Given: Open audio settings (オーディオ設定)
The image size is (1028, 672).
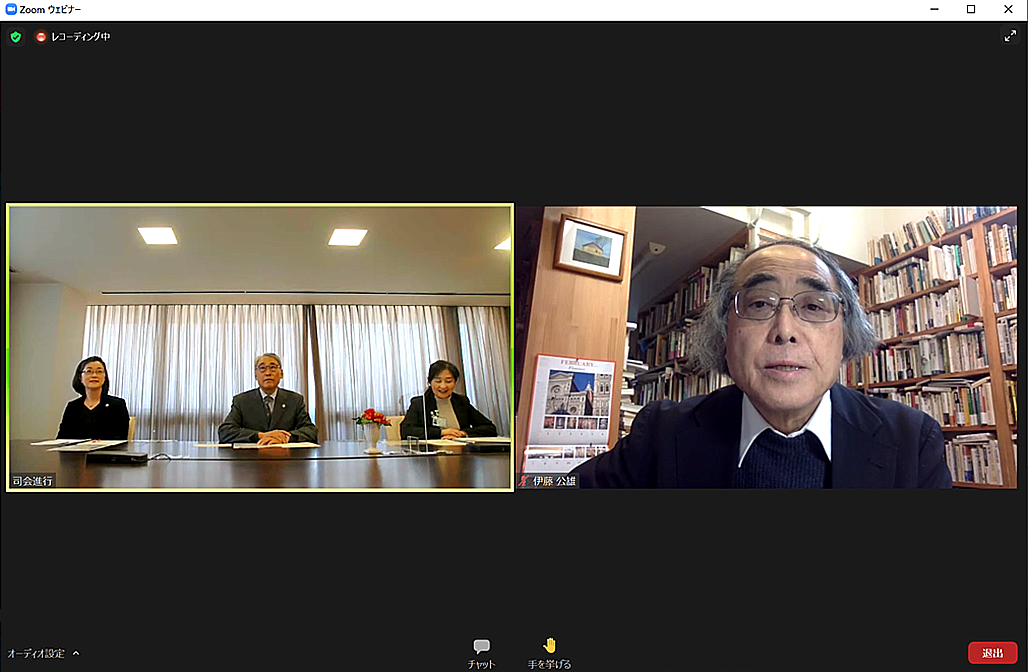Looking at the screenshot, I should click(x=36, y=653).
